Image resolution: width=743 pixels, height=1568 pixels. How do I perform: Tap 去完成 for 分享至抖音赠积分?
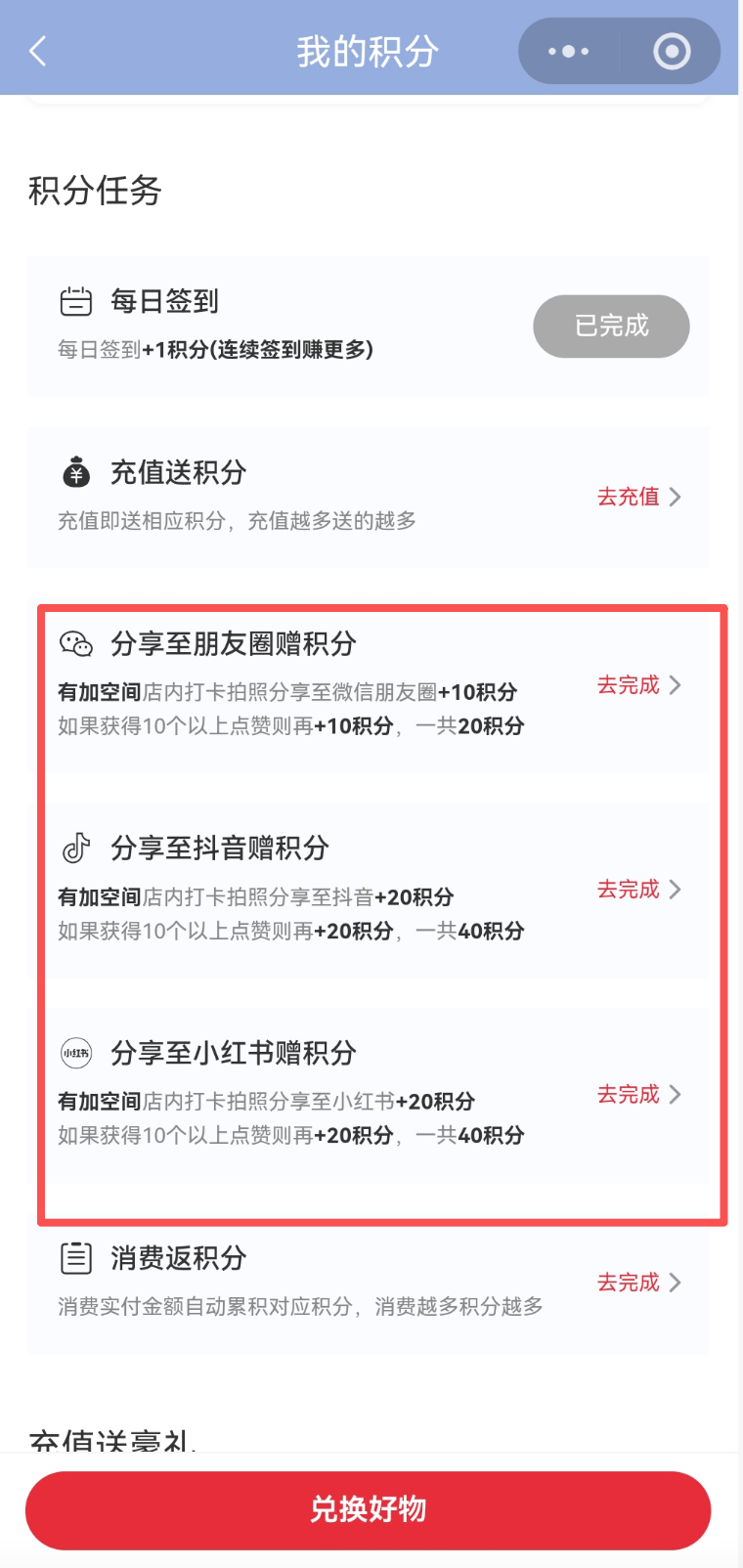click(638, 890)
